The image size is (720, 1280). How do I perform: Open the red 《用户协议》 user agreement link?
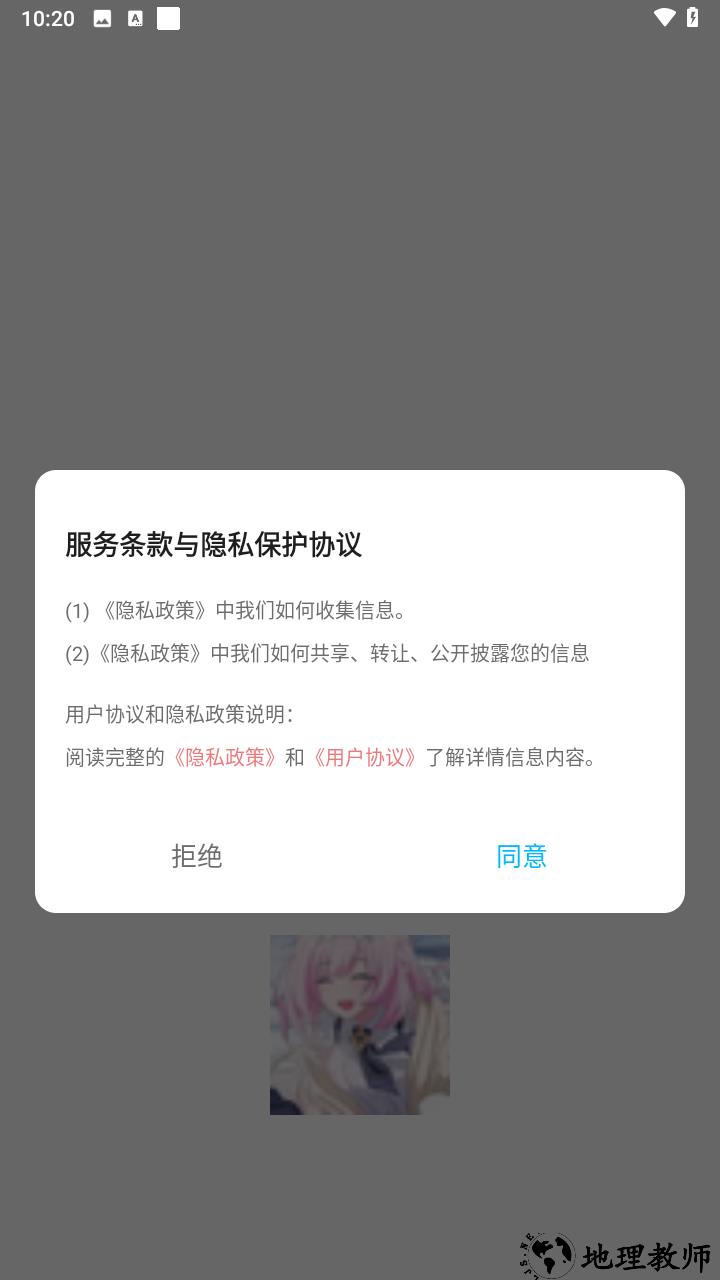[x=367, y=758]
